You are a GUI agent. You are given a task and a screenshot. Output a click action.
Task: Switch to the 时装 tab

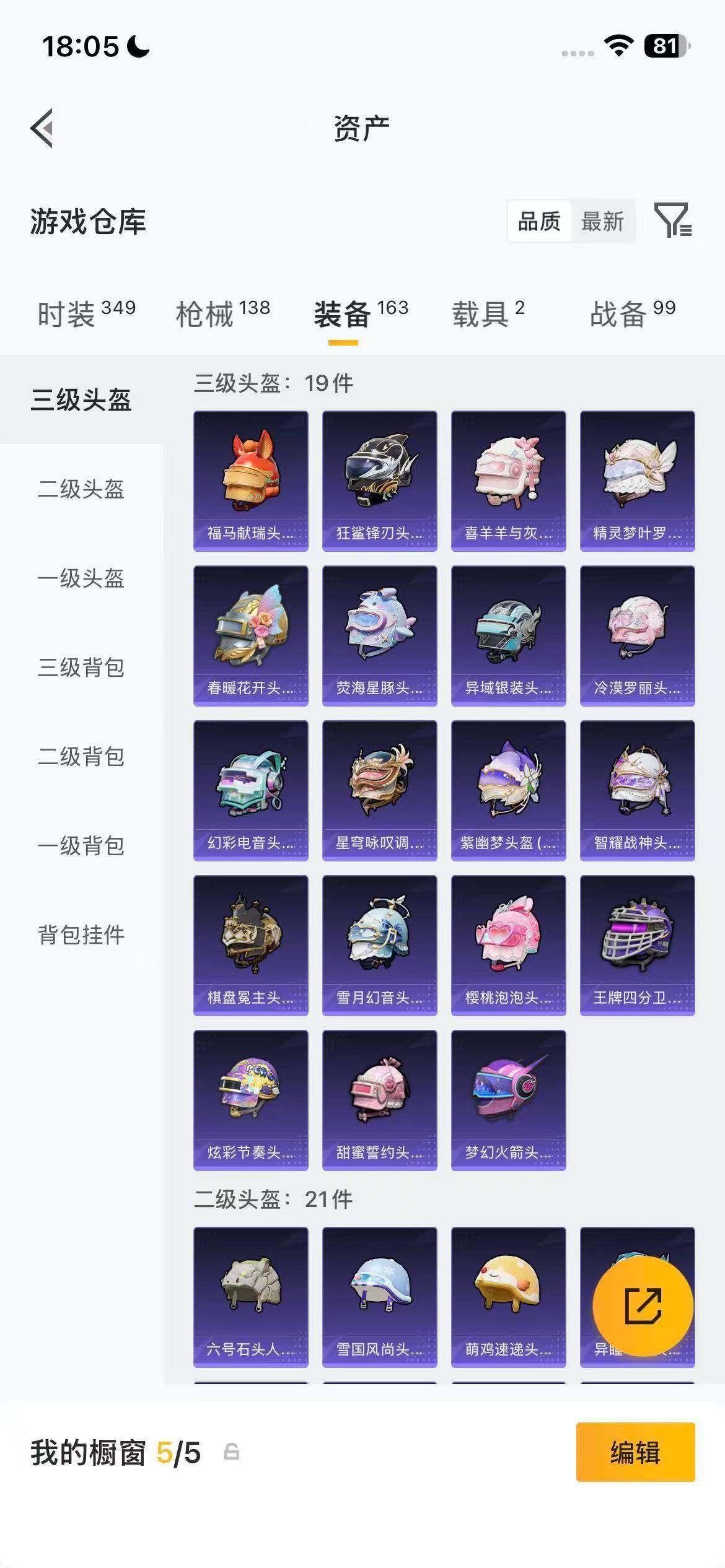(x=86, y=313)
